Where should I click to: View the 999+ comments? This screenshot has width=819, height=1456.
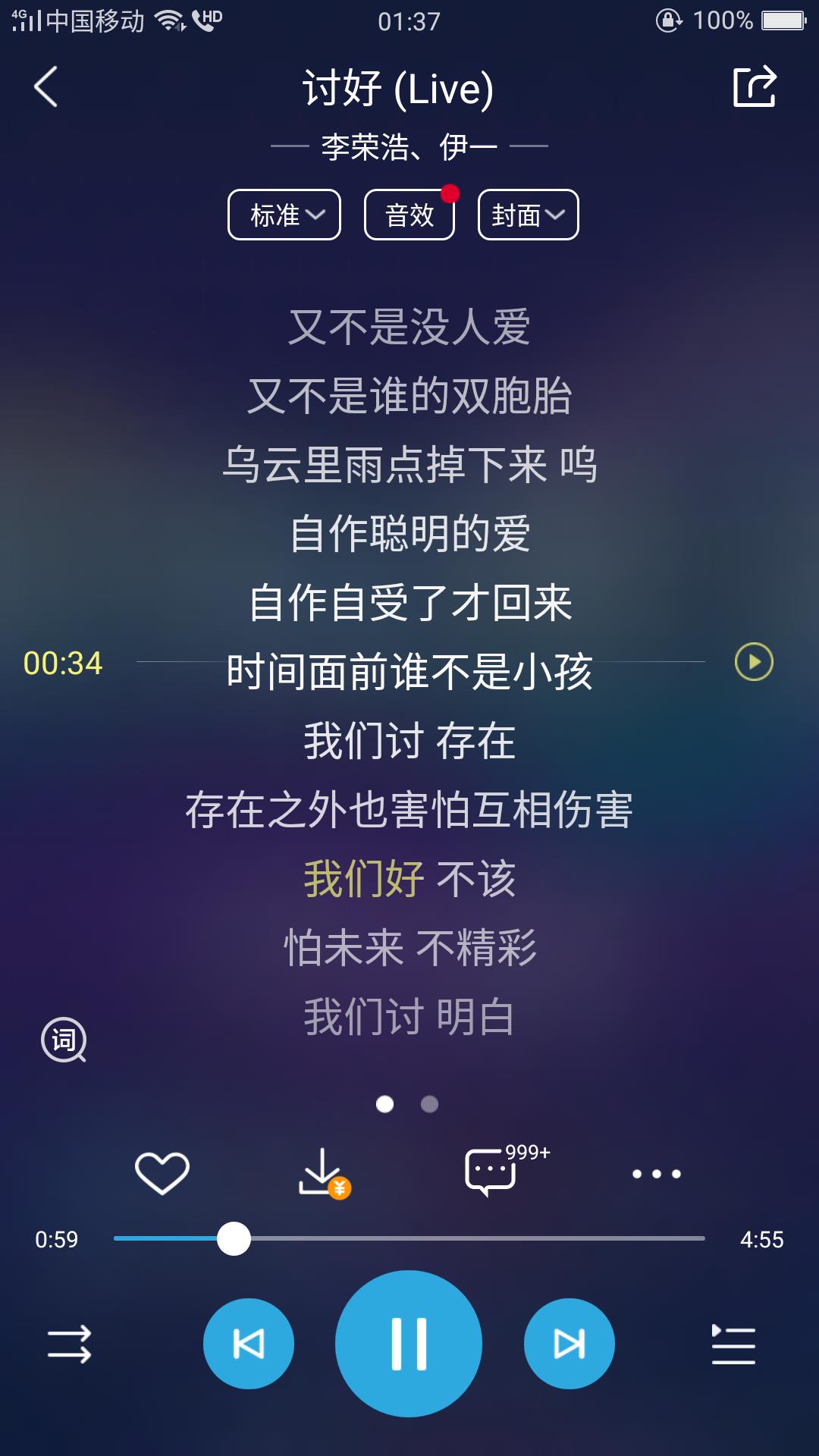tap(491, 1173)
